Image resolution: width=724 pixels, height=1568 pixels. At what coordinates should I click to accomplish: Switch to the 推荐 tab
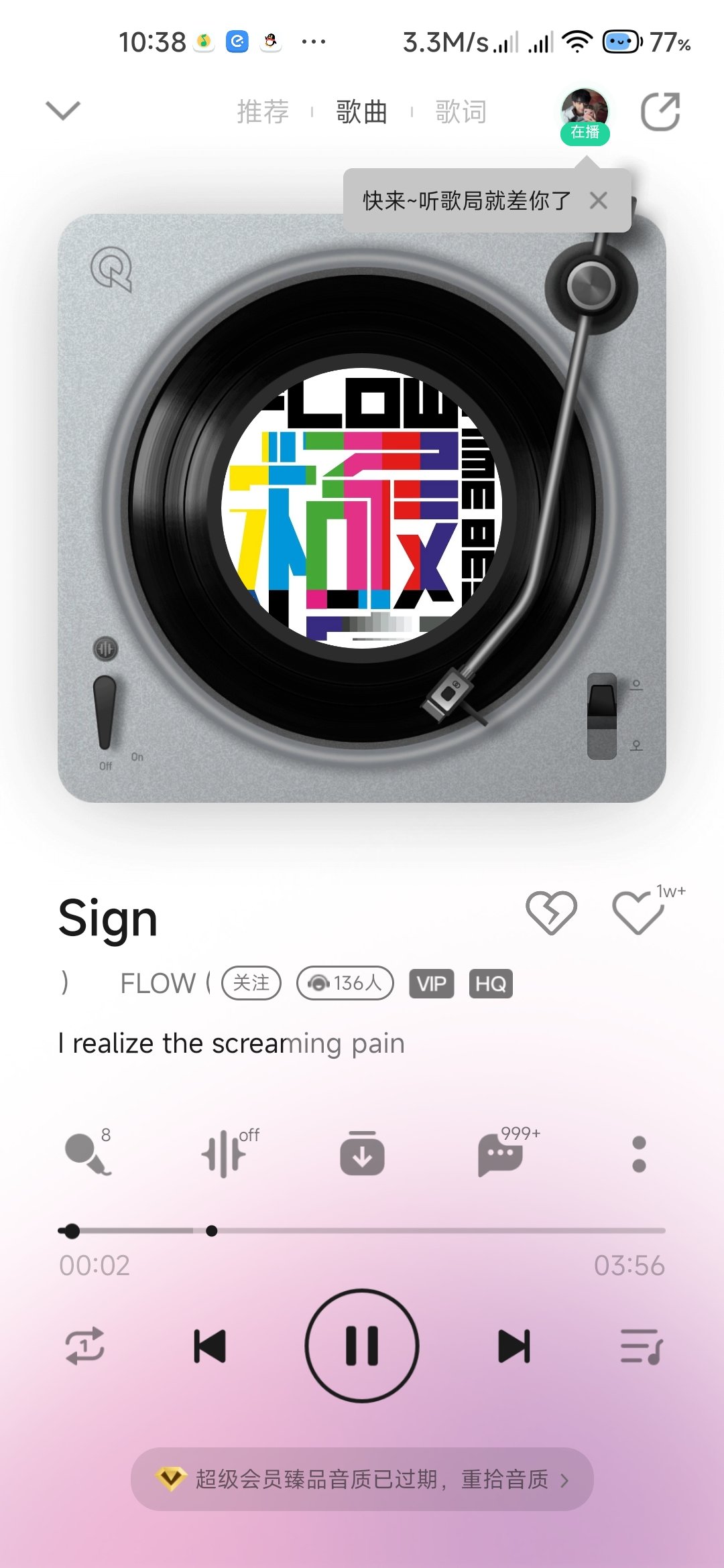[x=263, y=111]
